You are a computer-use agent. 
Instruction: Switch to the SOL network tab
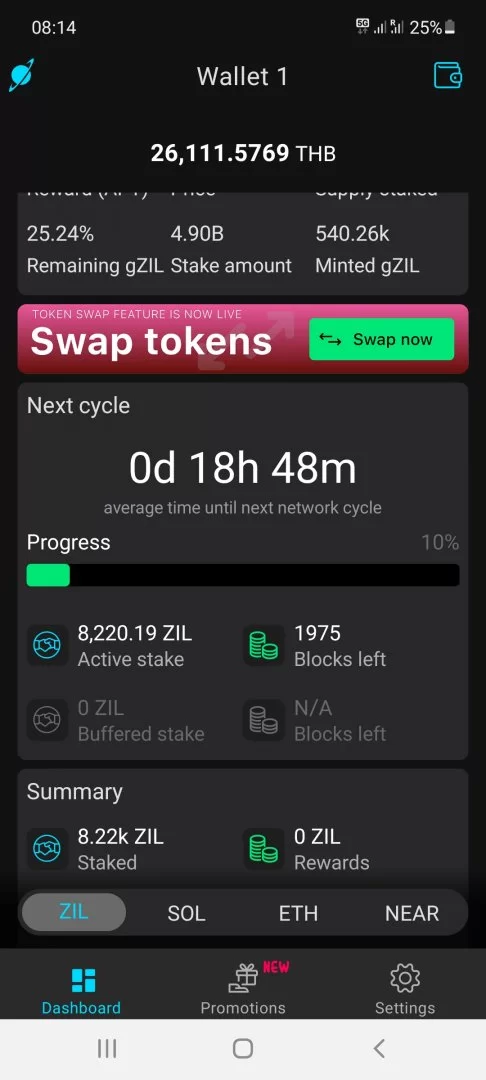pyautogui.click(x=187, y=913)
